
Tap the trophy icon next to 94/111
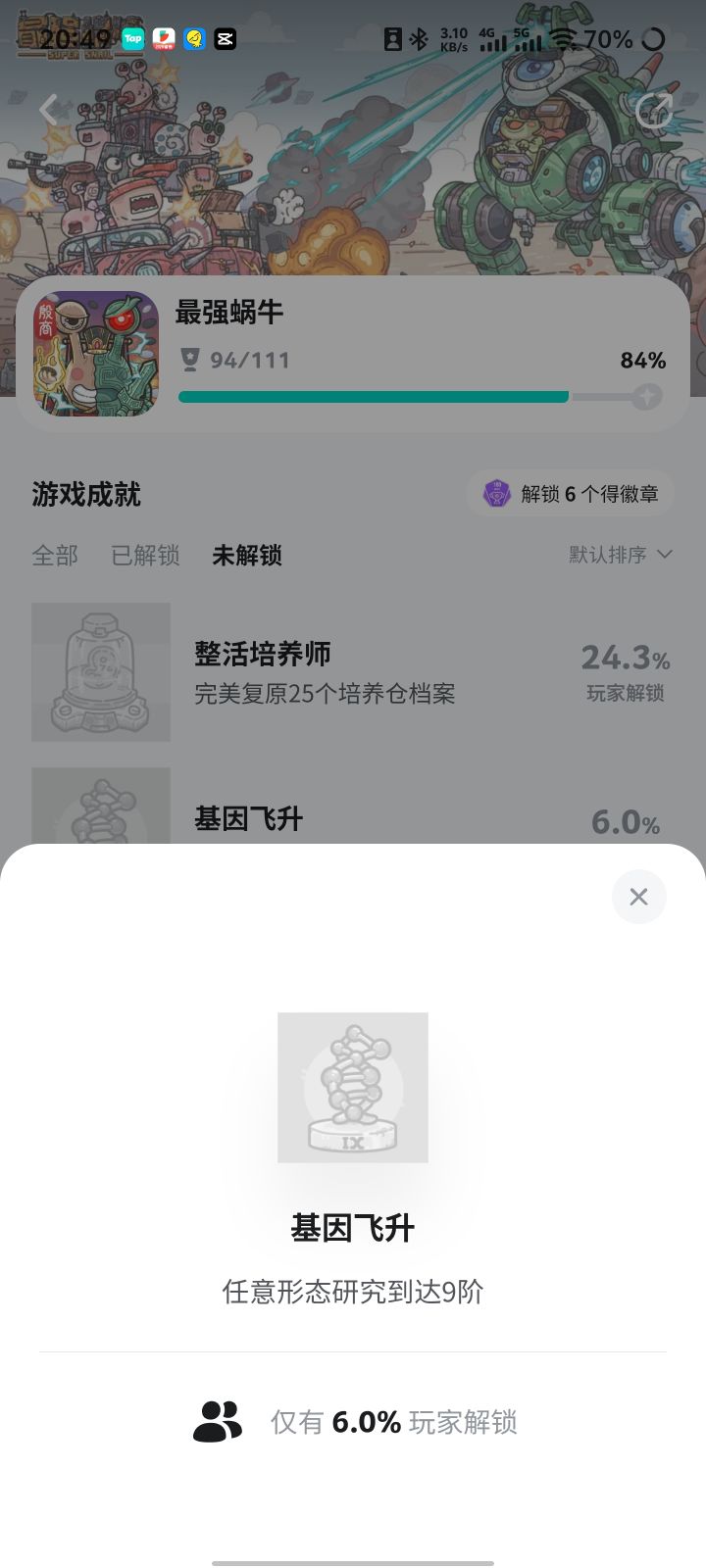click(188, 360)
